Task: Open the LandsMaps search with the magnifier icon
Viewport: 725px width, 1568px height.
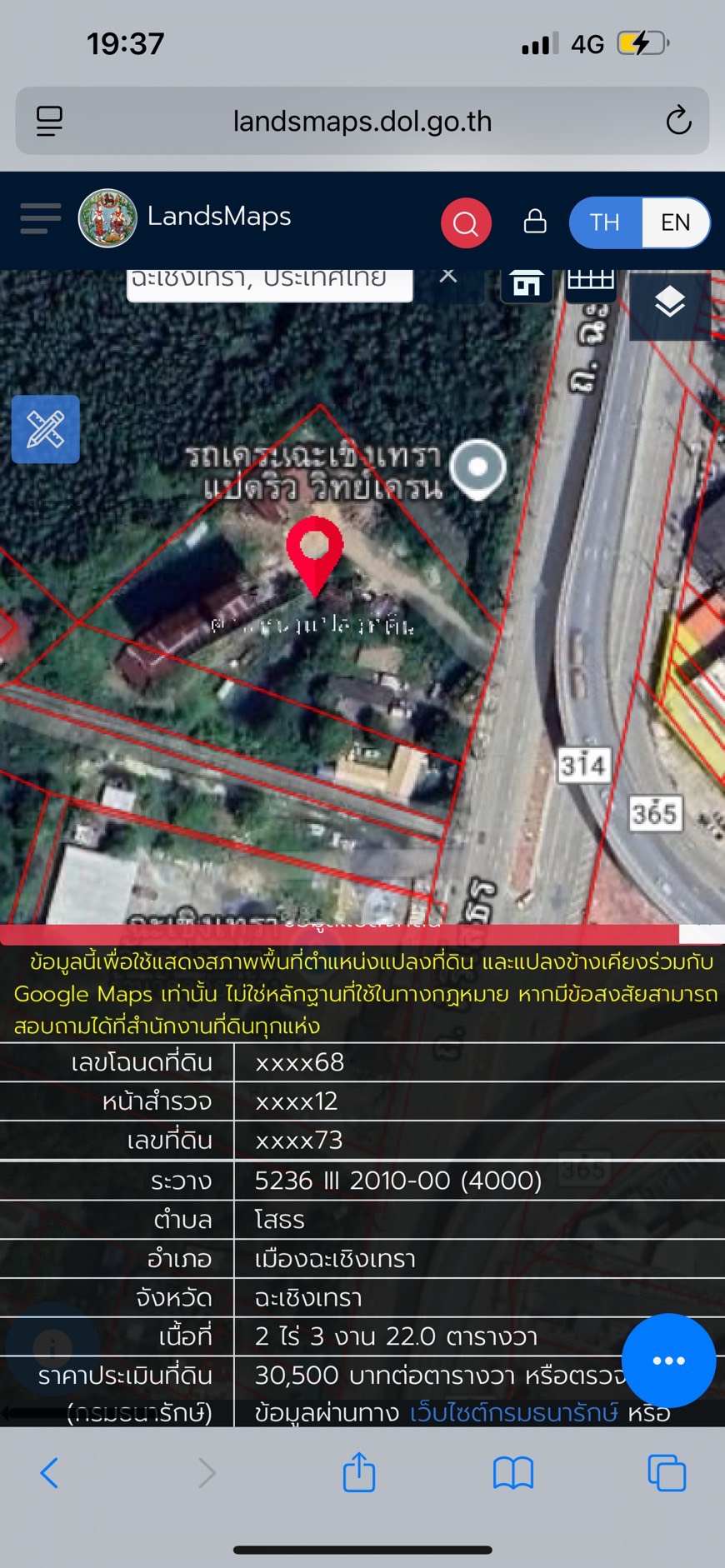Action: point(466,222)
